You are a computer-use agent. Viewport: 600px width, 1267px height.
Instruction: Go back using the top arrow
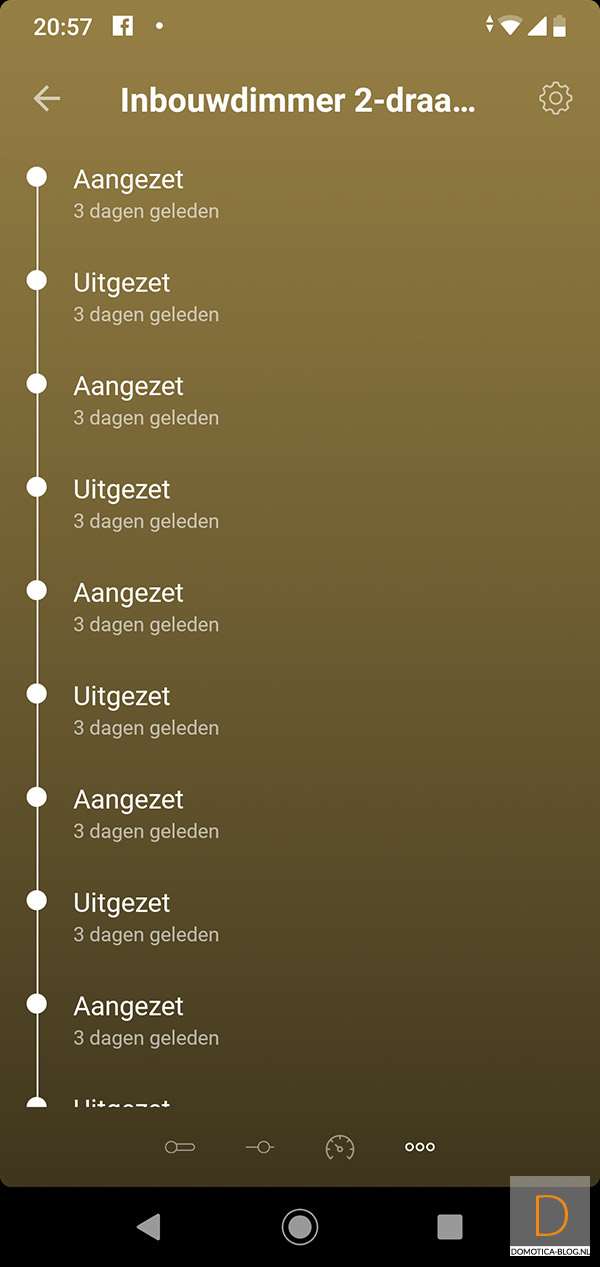[47, 98]
